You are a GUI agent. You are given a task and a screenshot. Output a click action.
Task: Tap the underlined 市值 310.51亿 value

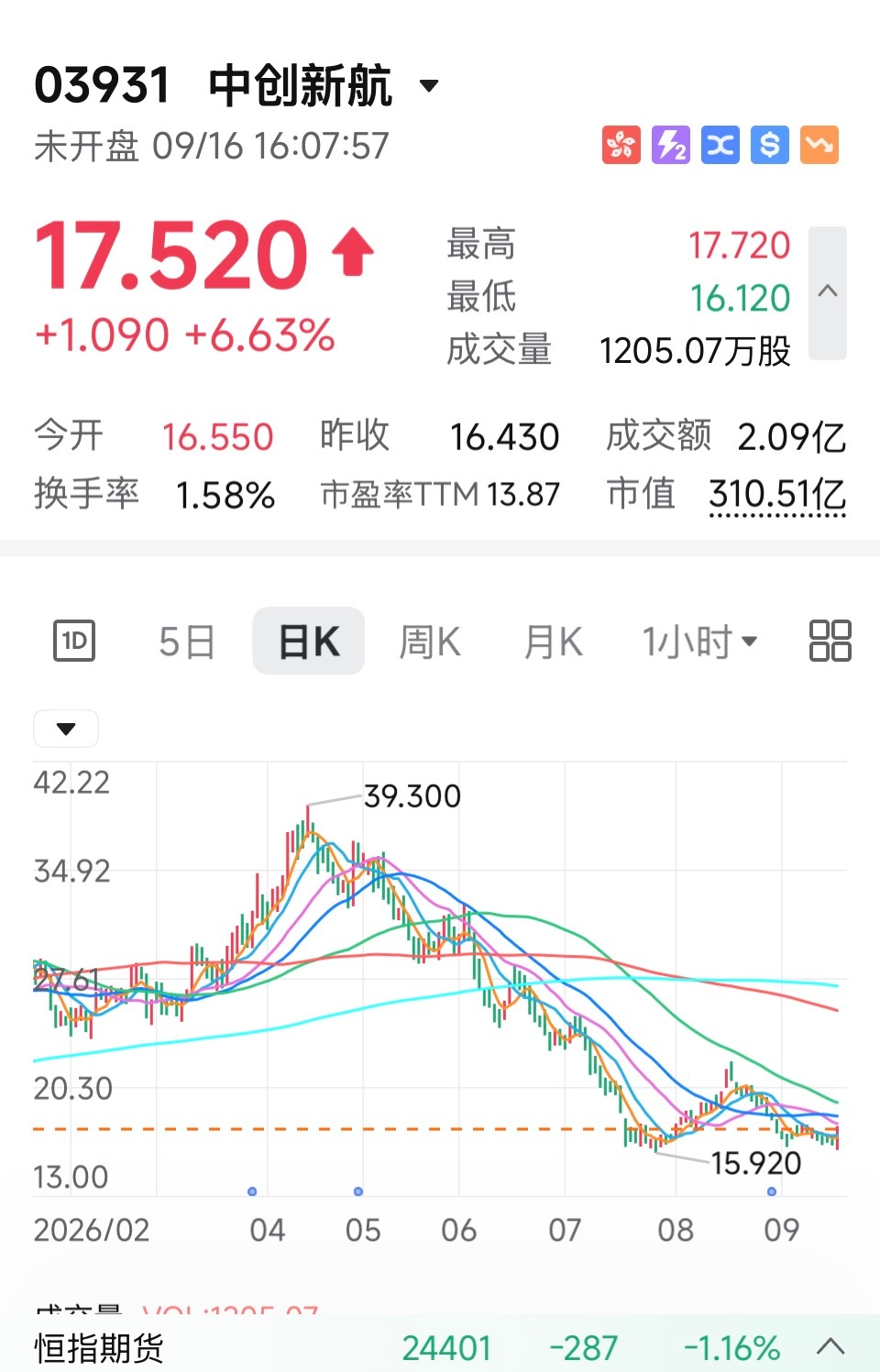tap(777, 495)
